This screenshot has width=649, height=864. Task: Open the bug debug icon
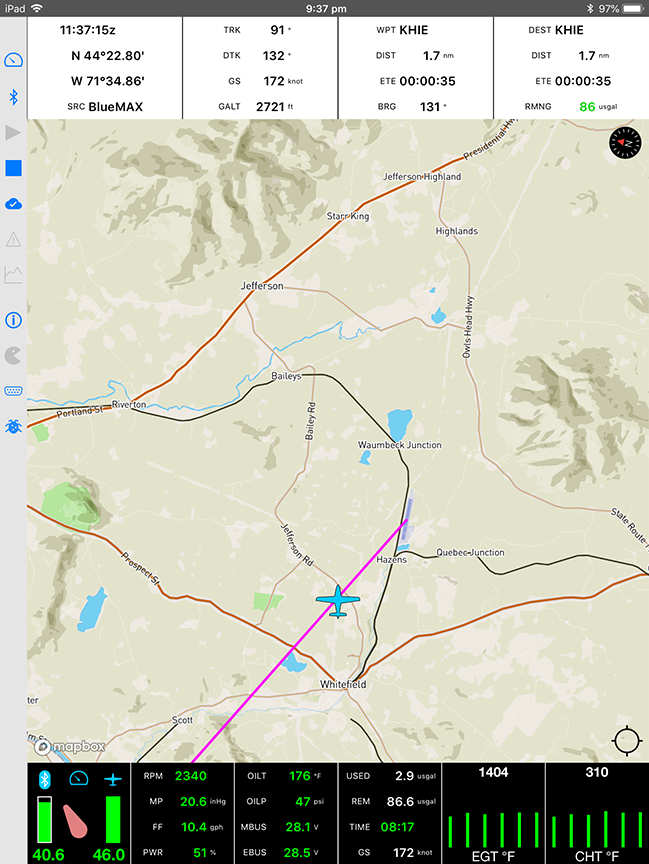pyautogui.click(x=14, y=425)
